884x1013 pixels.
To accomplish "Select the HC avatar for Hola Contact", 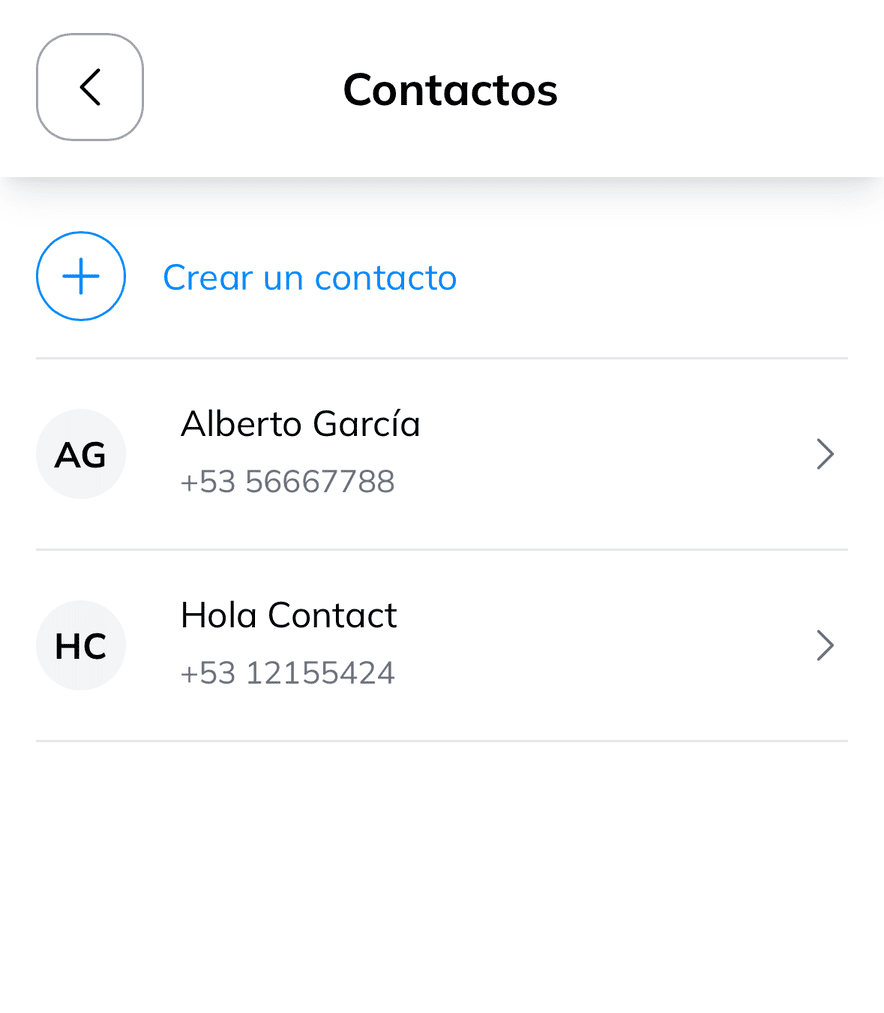I will coord(81,645).
